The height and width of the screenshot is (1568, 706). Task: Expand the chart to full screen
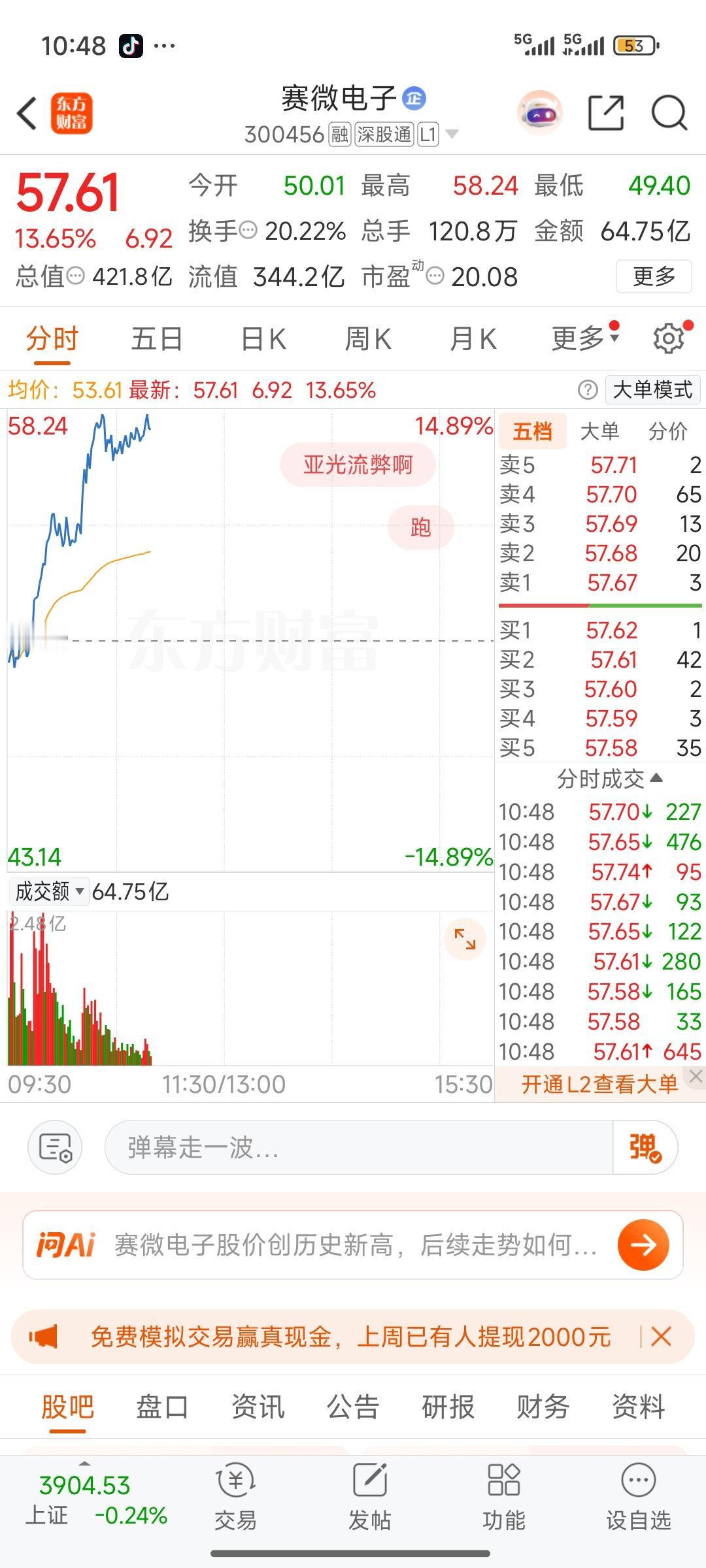click(x=465, y=939)
